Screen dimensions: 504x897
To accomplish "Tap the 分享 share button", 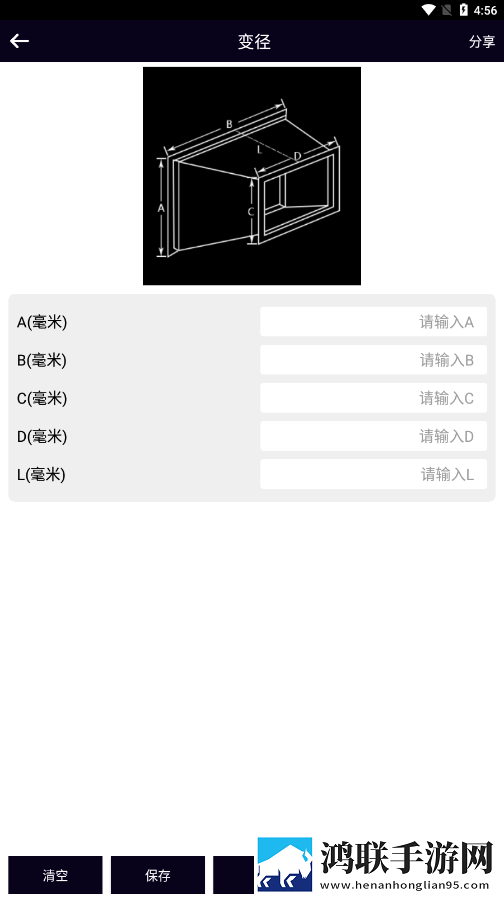I will 482,41.
